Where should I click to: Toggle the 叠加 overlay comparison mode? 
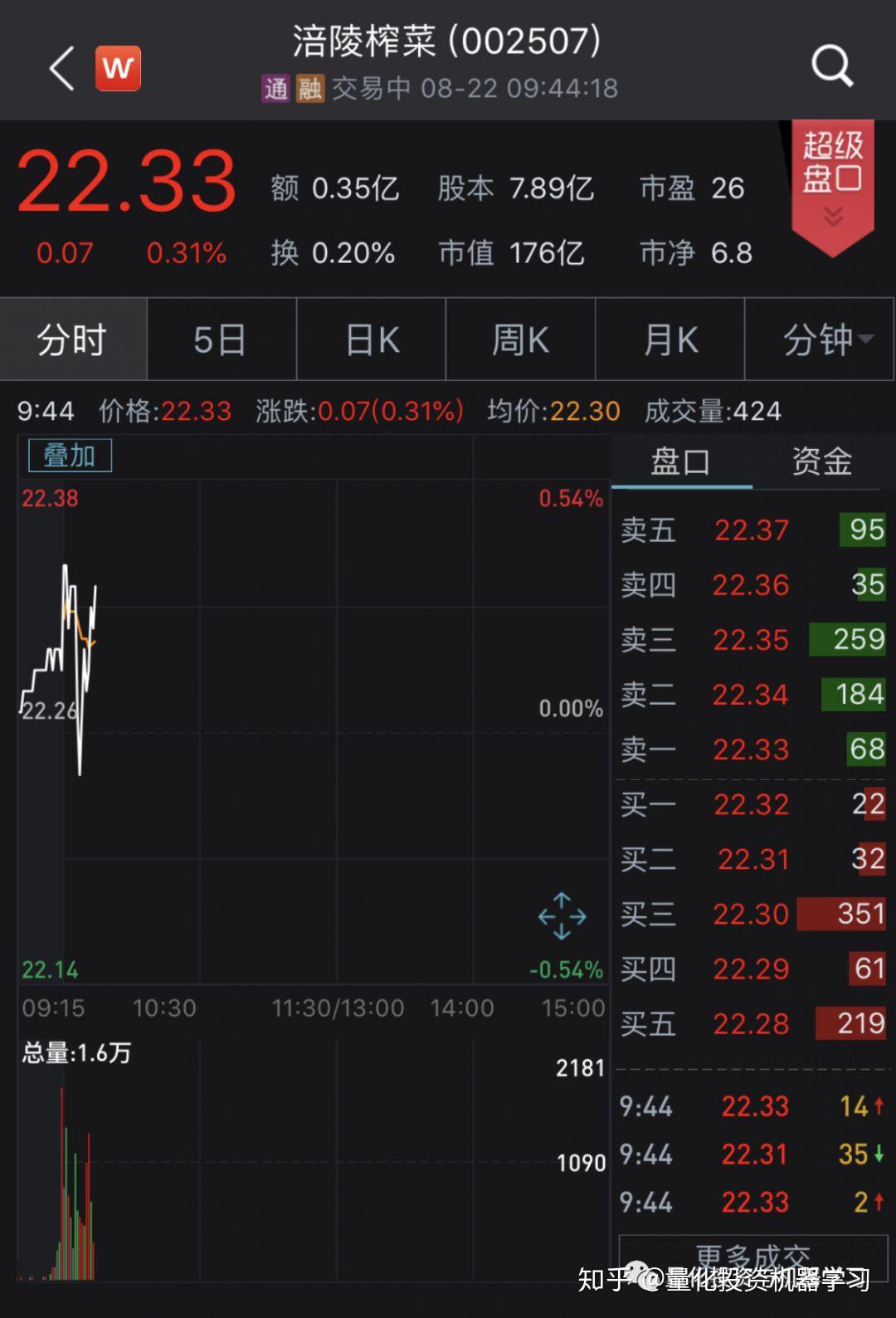coord(69,455)
